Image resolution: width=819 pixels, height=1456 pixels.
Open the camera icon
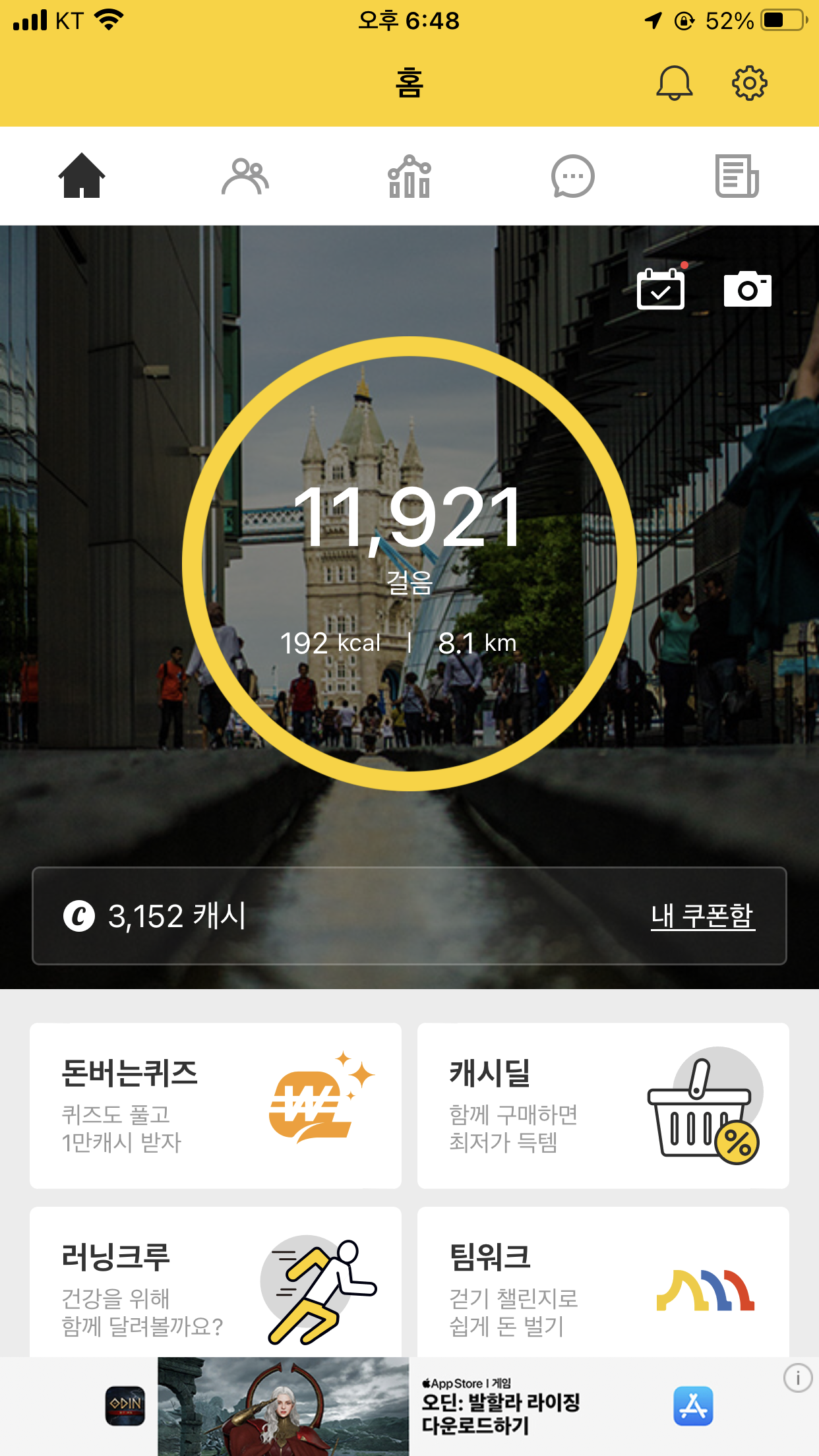click(x=747, y=289)
